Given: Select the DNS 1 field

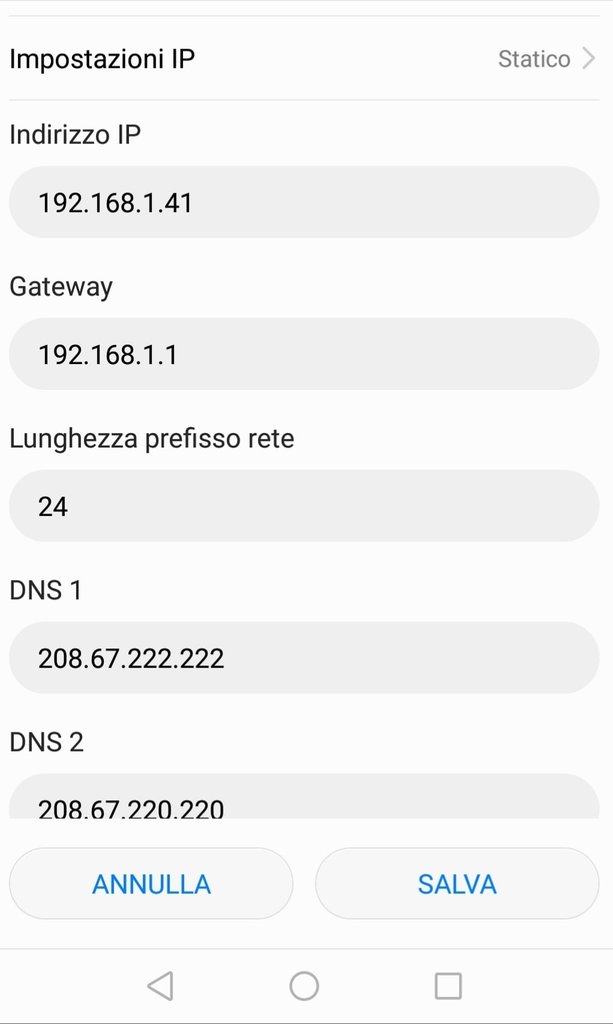Looking at the screenshot, I should point(304,658).
